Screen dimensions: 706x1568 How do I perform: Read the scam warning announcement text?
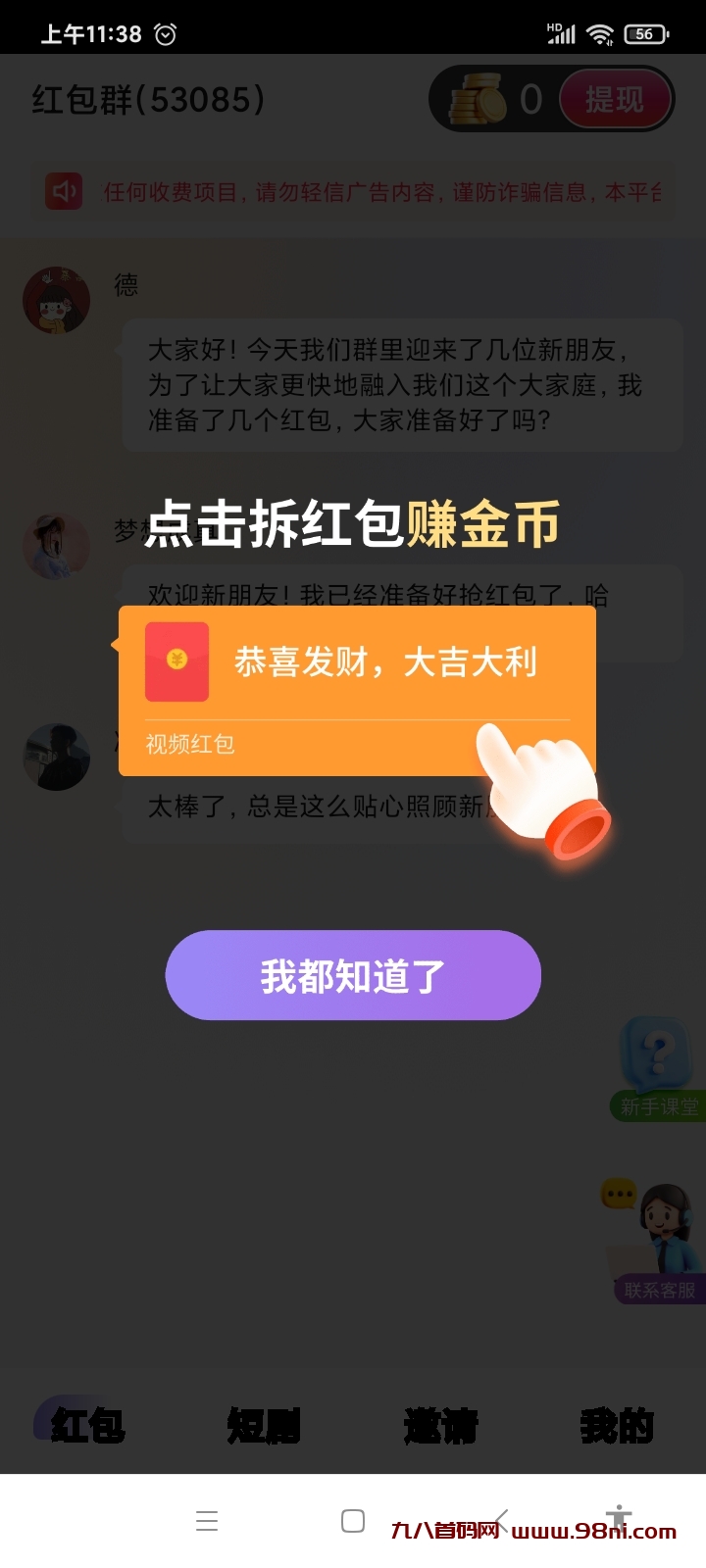tap(382, 192)
